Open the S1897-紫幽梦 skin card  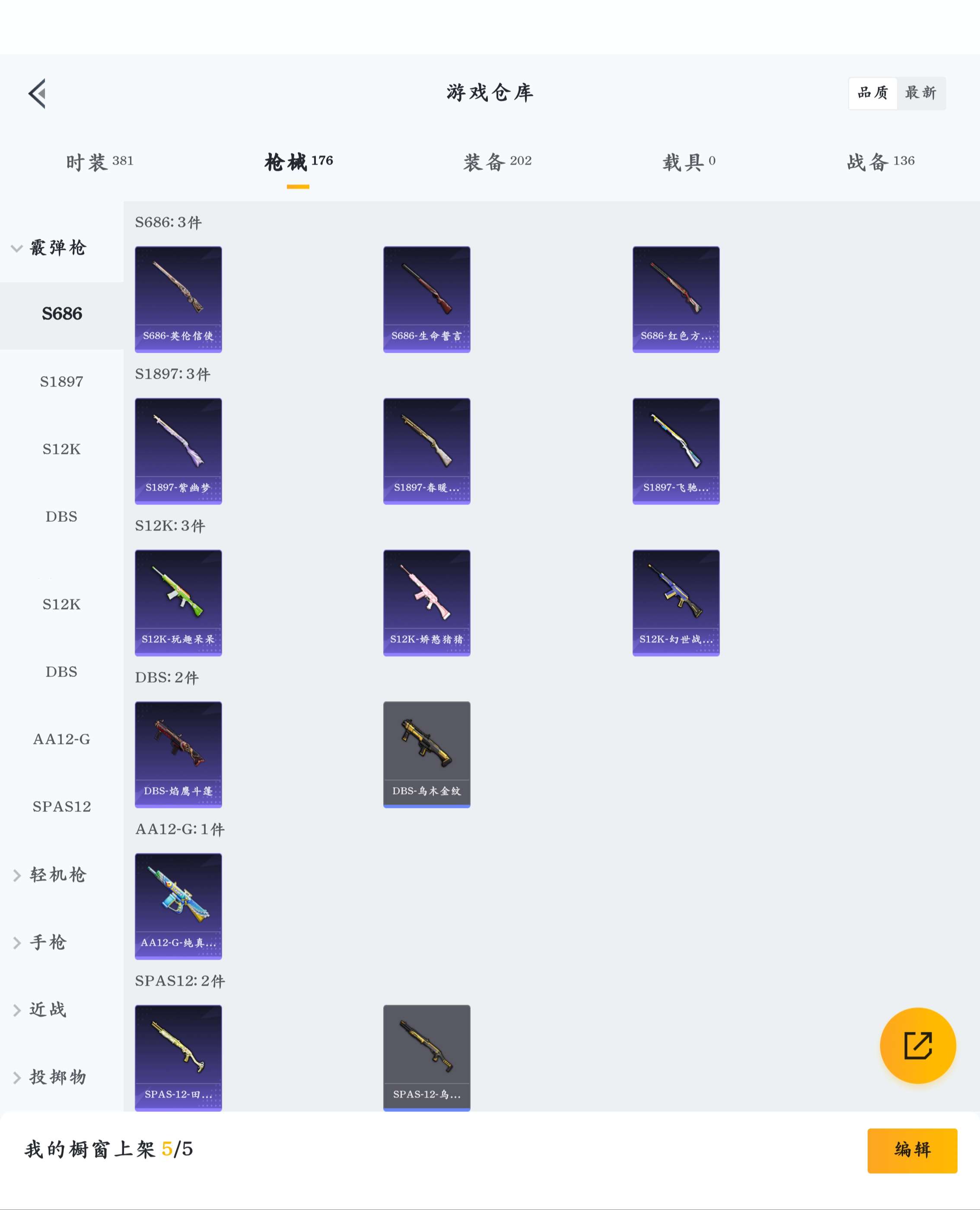178,451
